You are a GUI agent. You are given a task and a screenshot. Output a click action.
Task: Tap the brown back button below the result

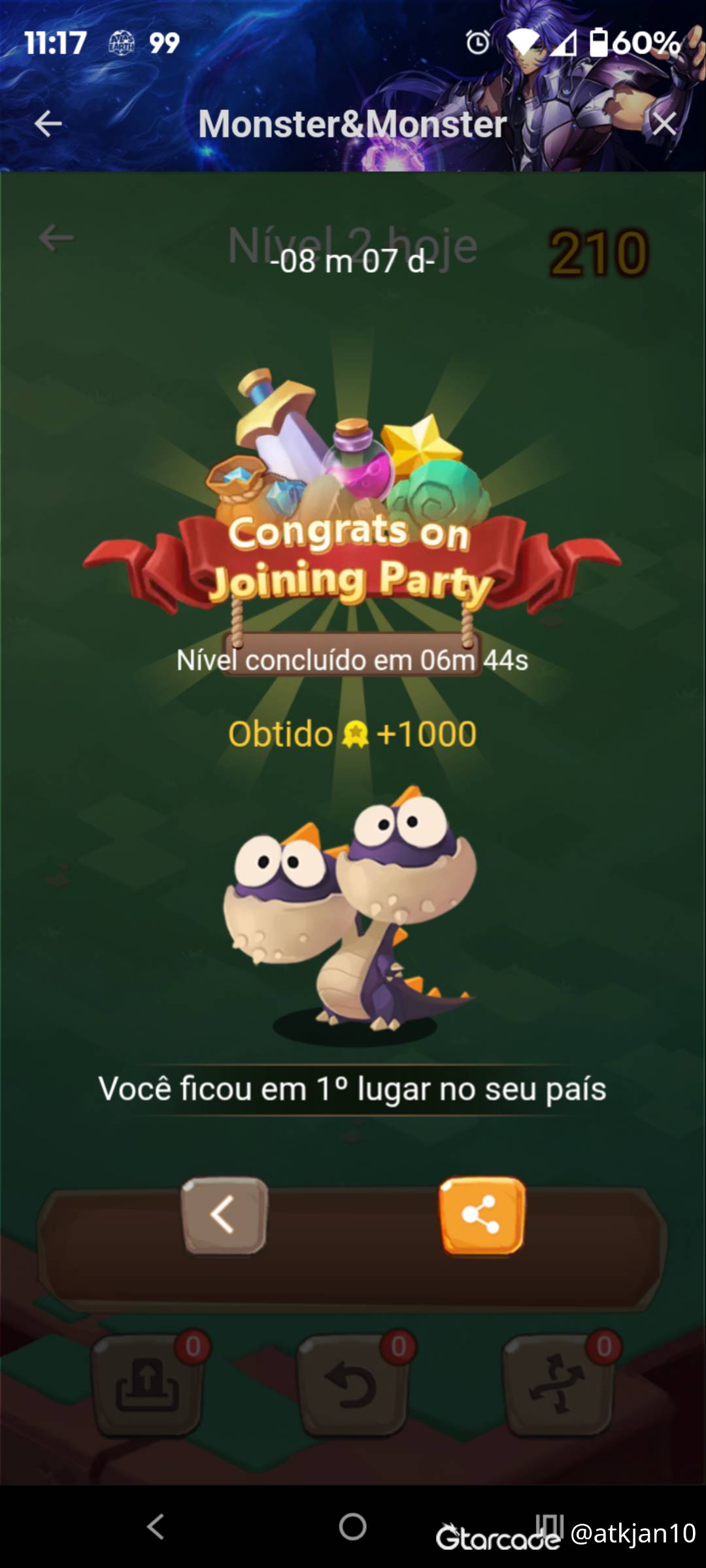click(224, 1215)
